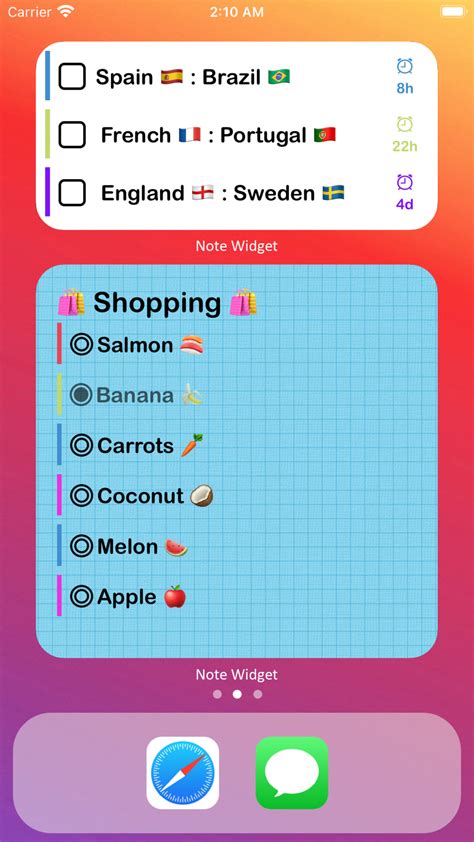Viewport: 474px width, 842px height.
Task: Mark England : Sweden as done
Action: [x=72, y=192]
